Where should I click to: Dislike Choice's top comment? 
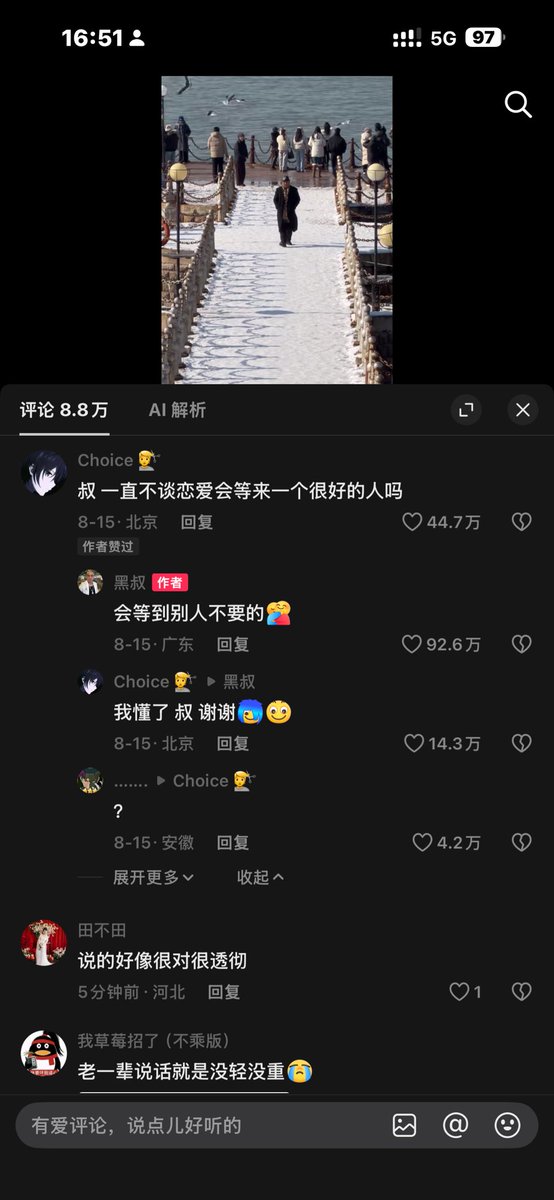click(x=521, y=522)
